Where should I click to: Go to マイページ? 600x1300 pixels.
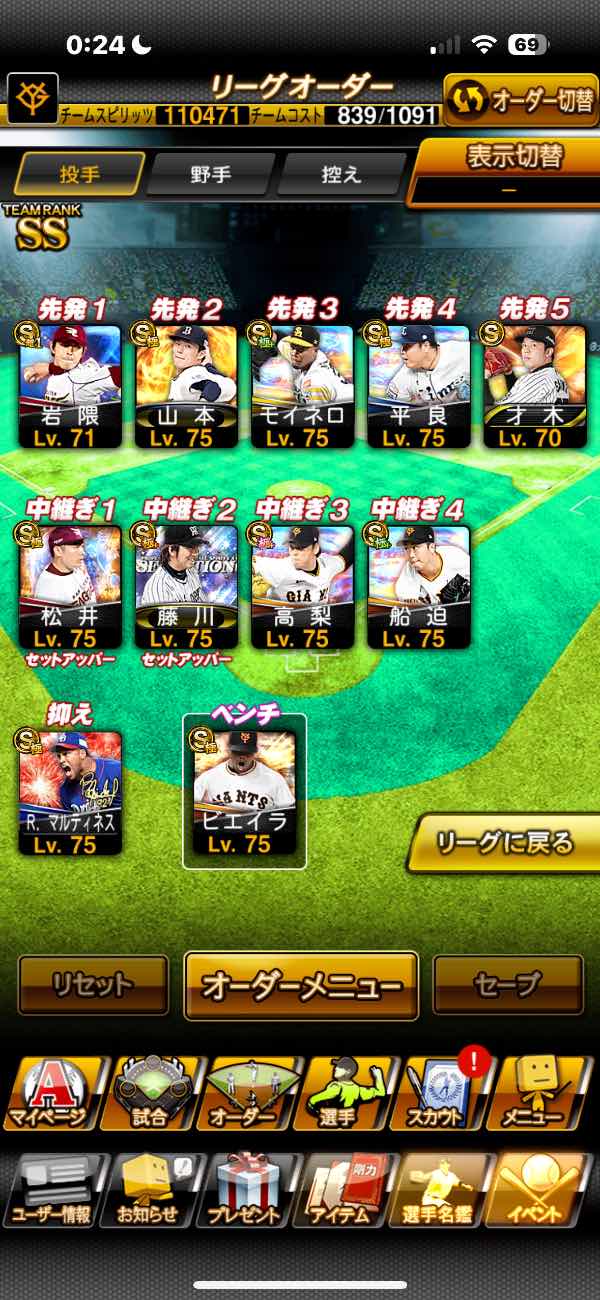pyautogui.click(x=50, y=1093)
